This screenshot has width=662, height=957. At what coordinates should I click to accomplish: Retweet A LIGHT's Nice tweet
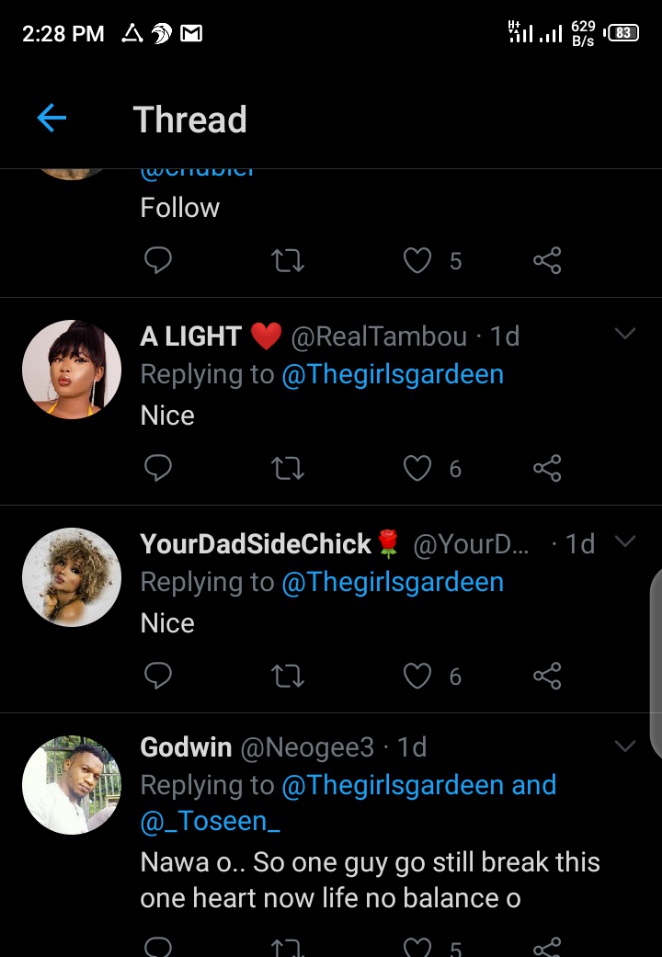click(288, 468)
